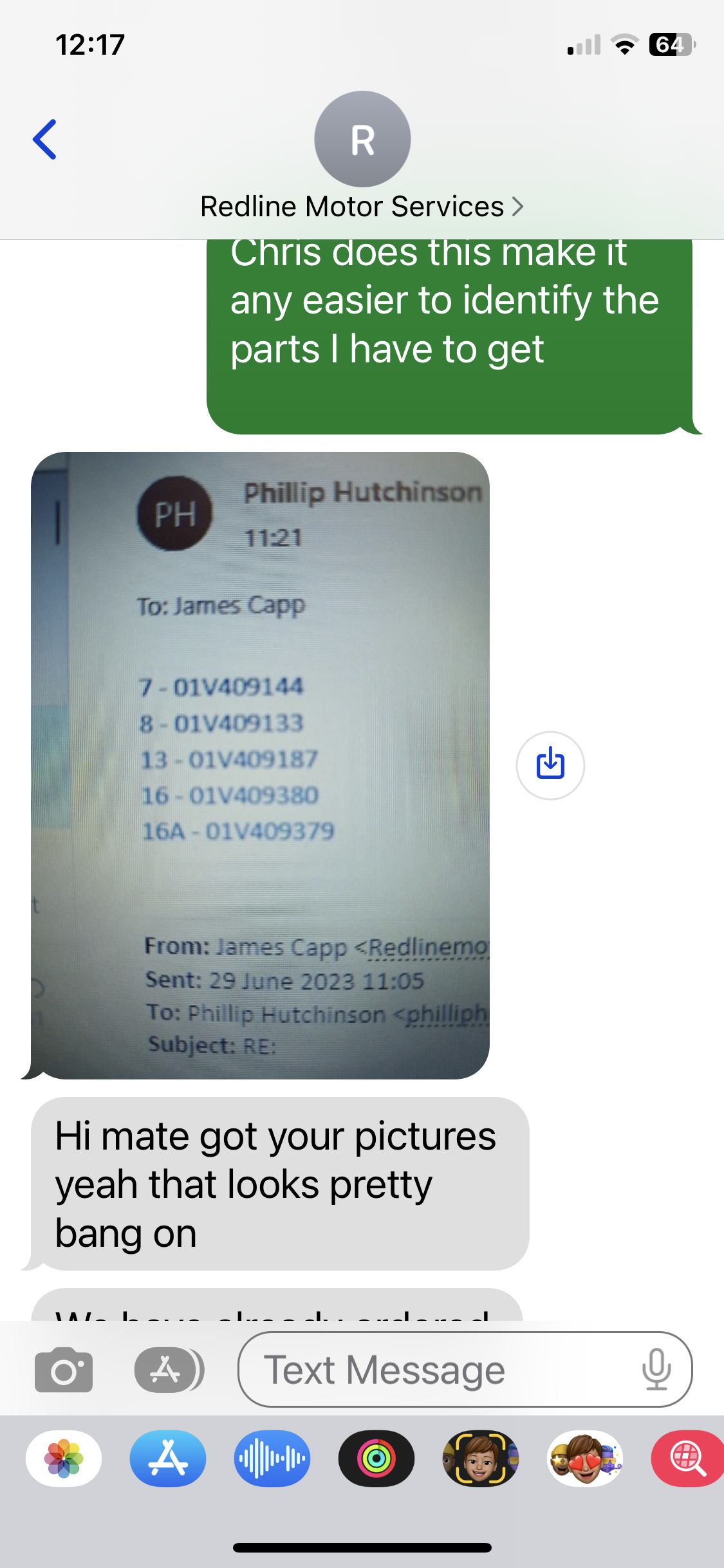Image resolution: width=724 pixels, height=1568 pixels.
Task: Go back to the messages list
Action: (x=45, y=139)
